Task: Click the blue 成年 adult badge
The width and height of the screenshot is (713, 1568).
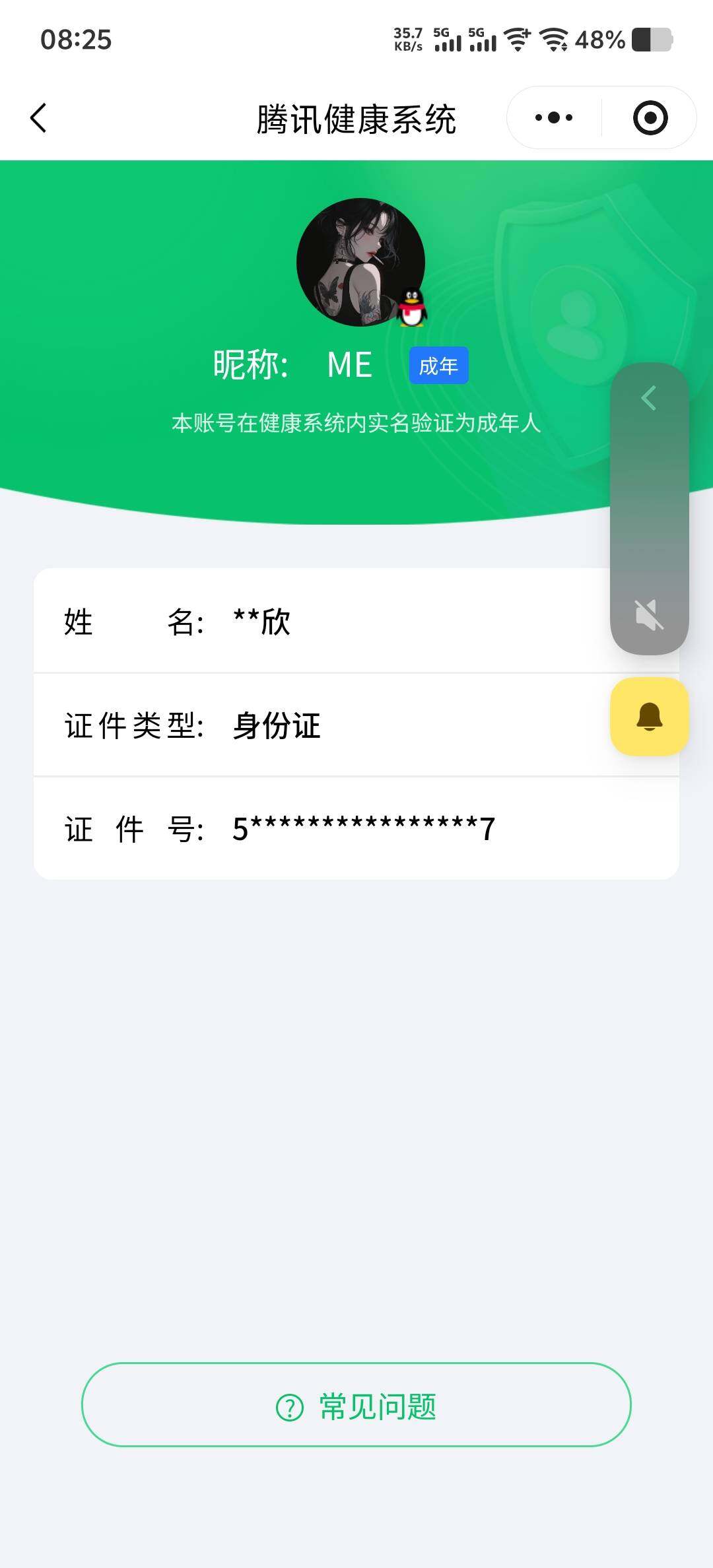Action: (x=438, y=365)
